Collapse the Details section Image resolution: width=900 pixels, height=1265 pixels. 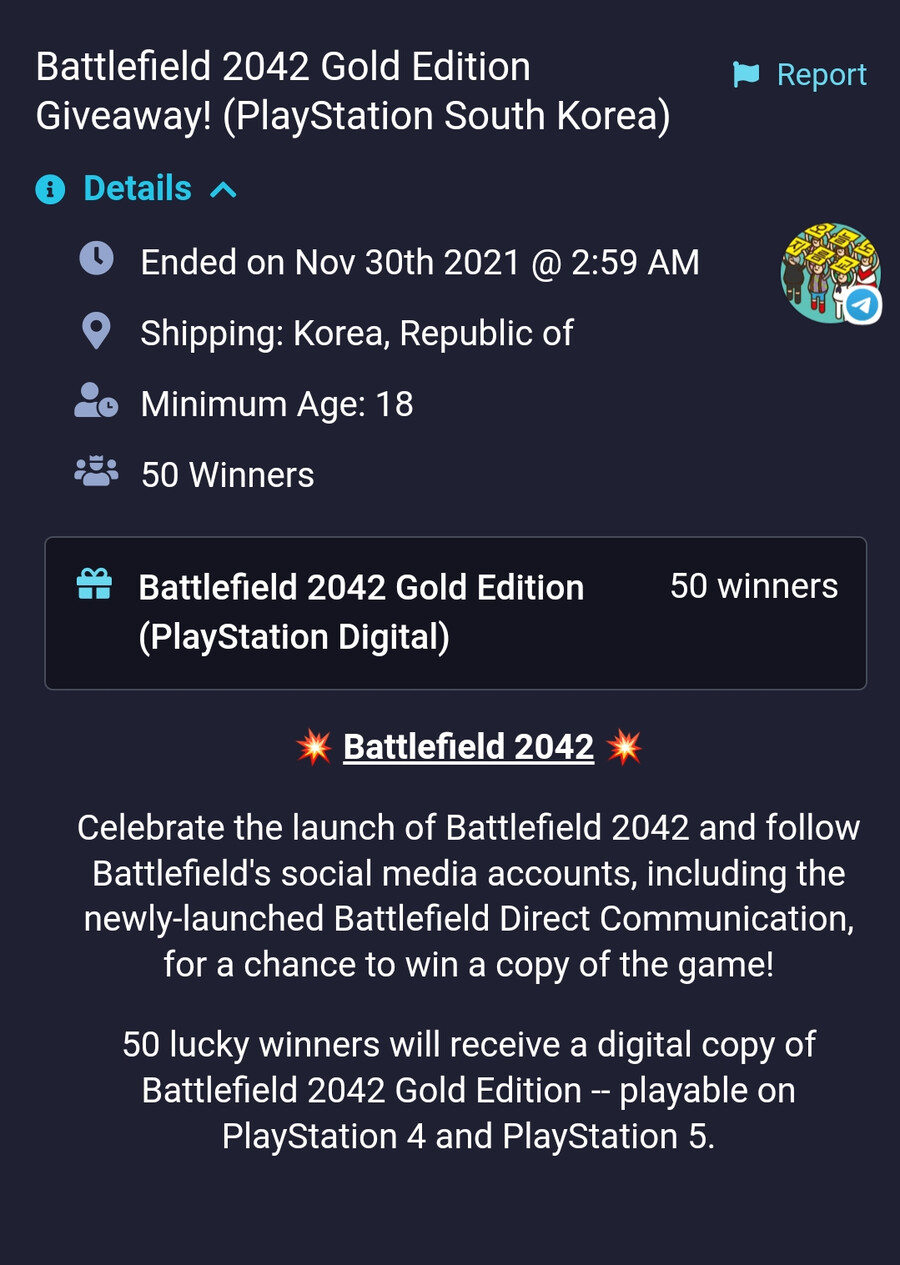[x=137, y=188]
